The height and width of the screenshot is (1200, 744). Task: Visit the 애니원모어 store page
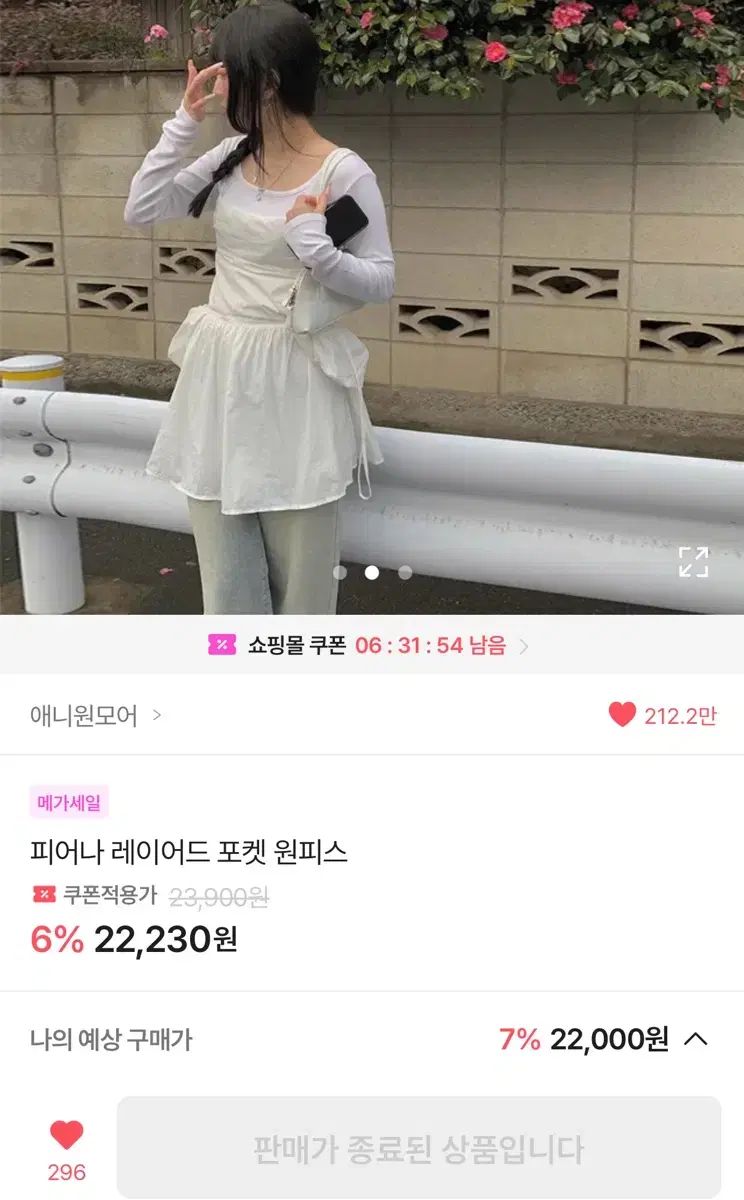coord(95,715)
